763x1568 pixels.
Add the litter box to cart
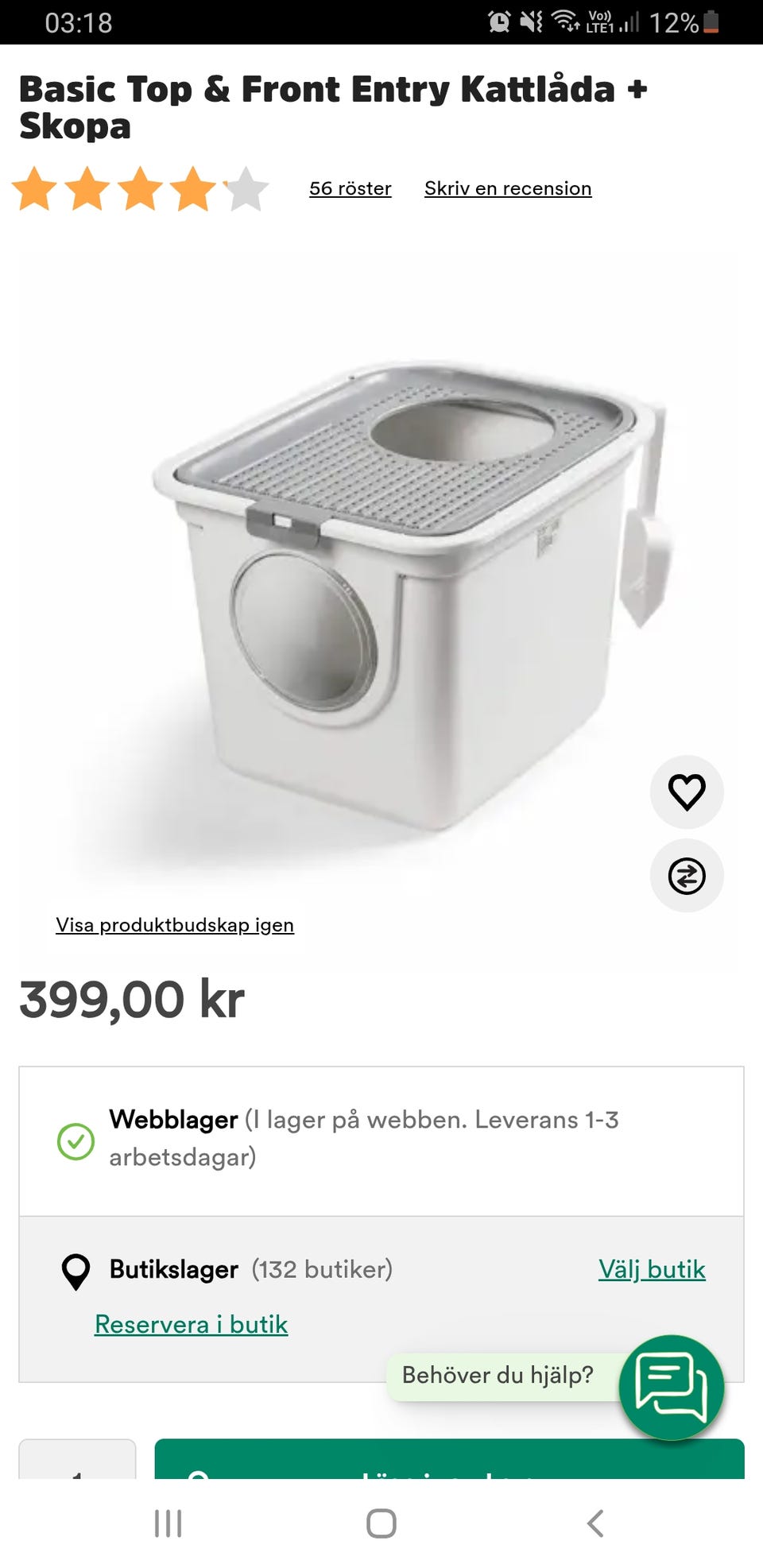tap(449, 1461)
